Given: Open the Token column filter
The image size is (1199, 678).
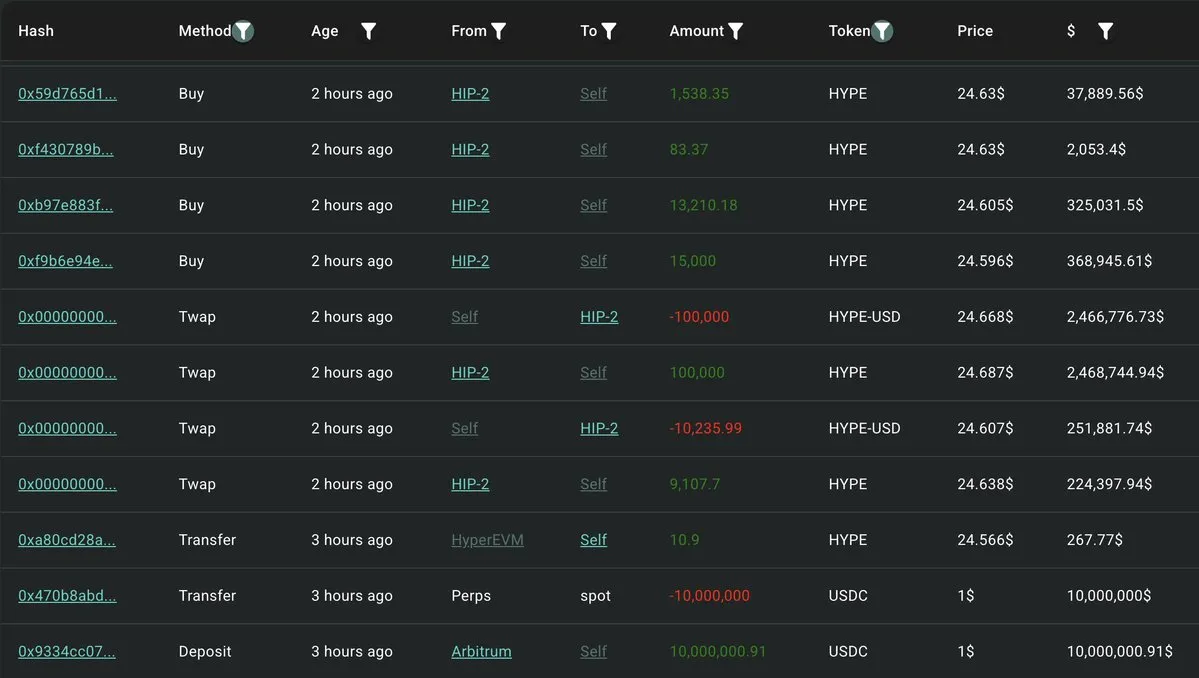Looking at the screenshot, I should (x=882, y=31).
